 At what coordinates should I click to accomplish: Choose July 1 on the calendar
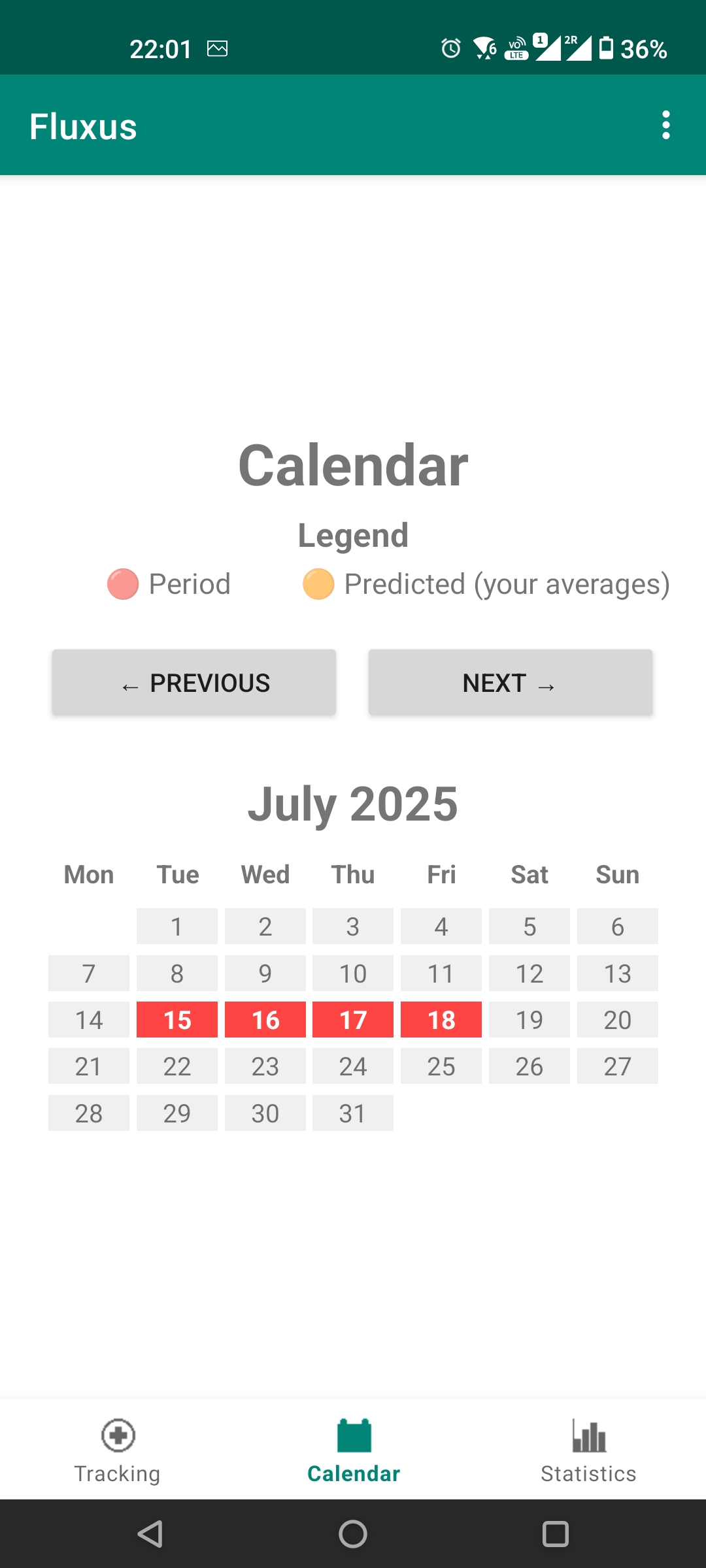coord(177,926)
